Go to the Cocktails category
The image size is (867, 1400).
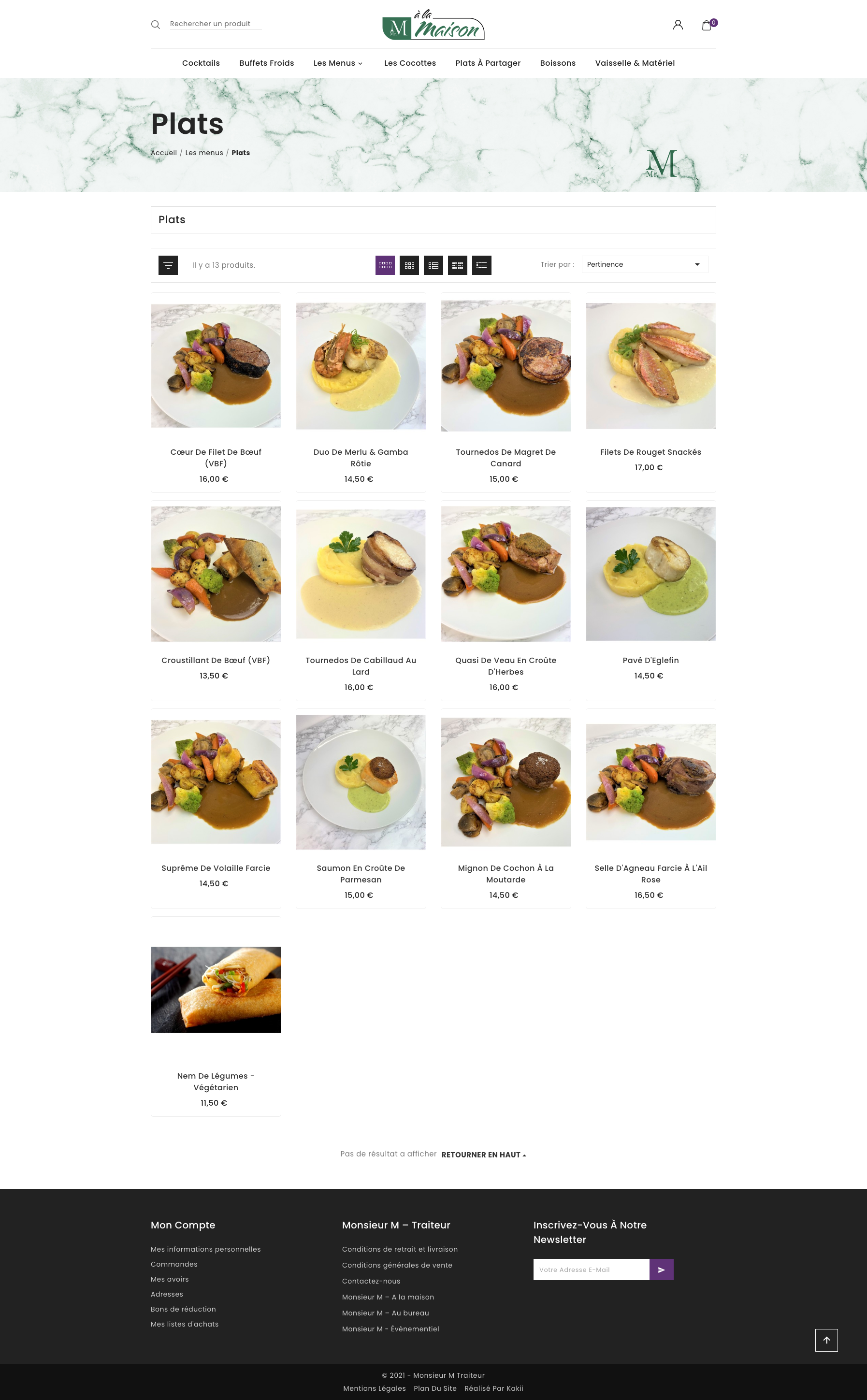tap(201, 63)
